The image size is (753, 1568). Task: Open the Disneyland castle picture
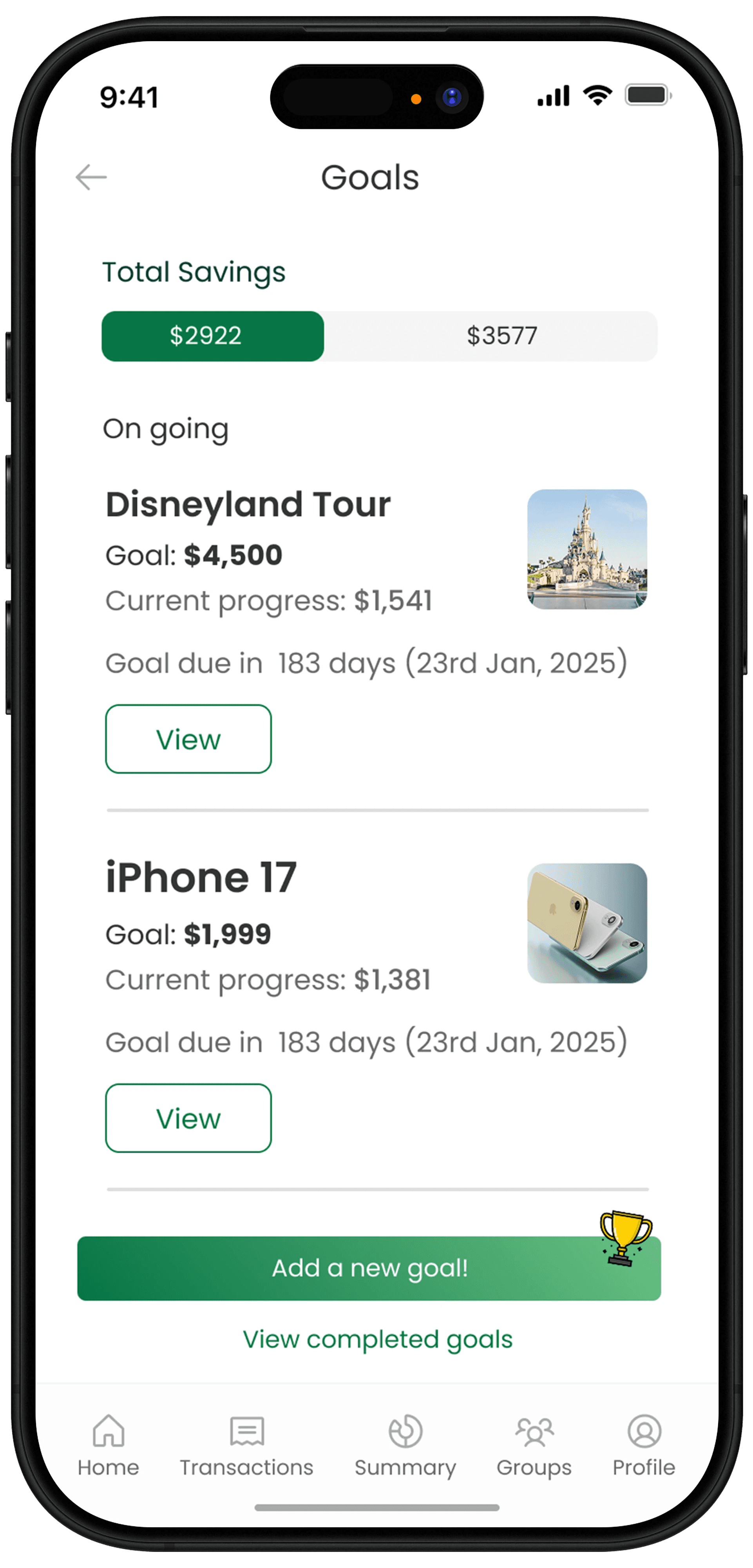point(587,549)
